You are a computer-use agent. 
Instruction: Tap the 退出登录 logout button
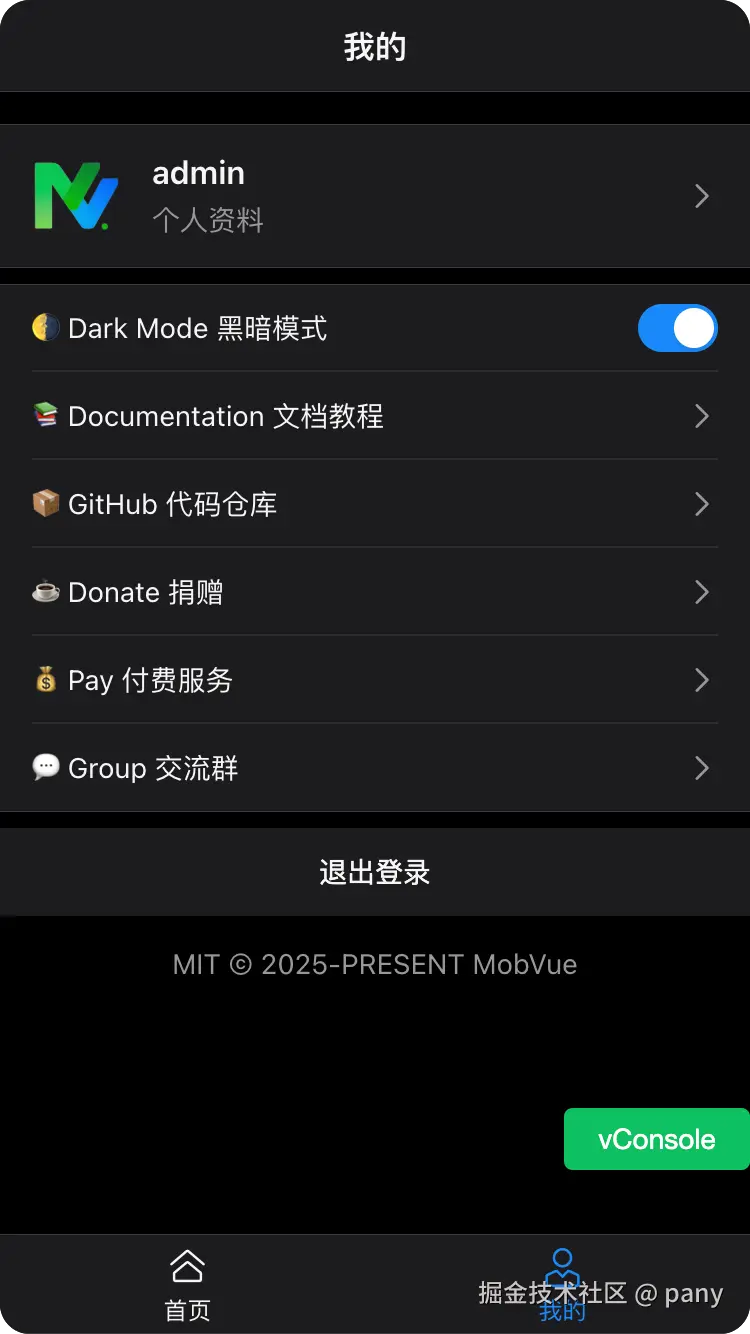[x=374, y=872]
